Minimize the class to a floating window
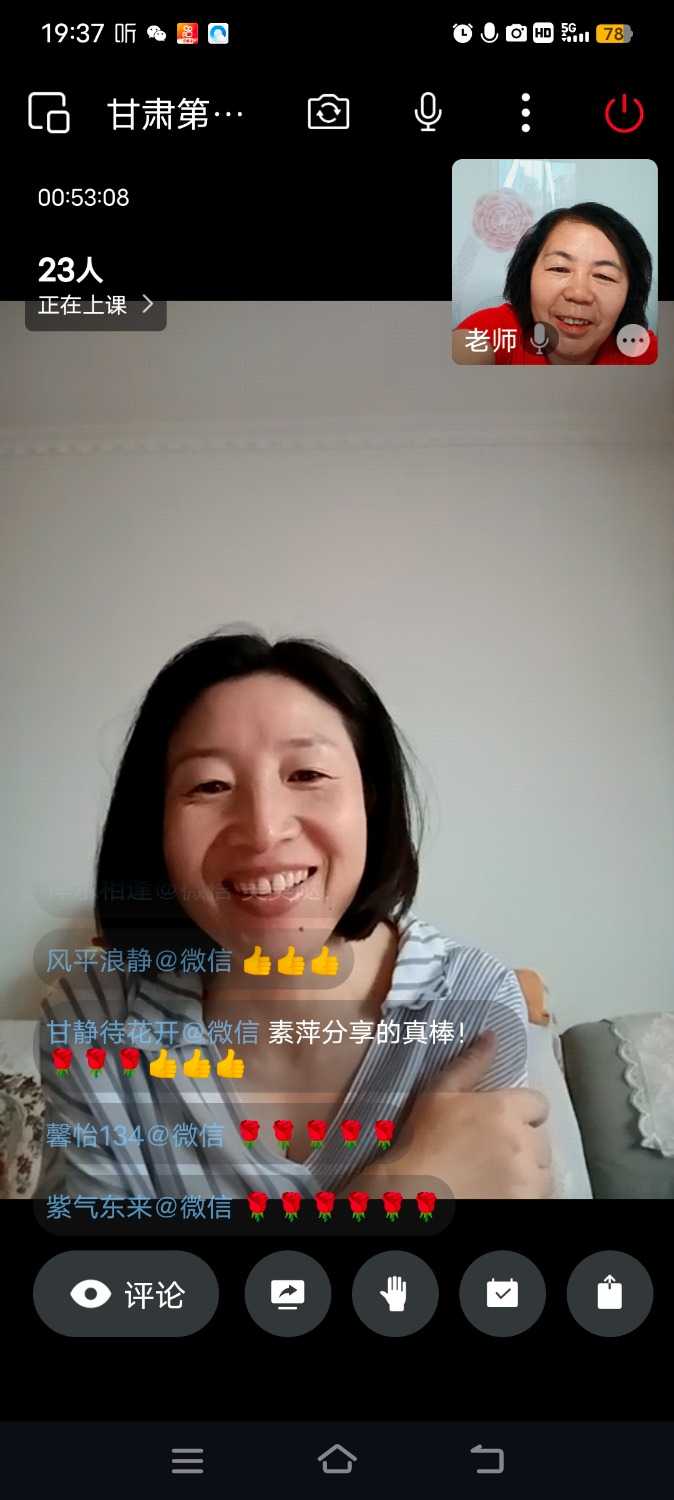Viewport: 674px width, 1500px height. [x=49, y=113]
